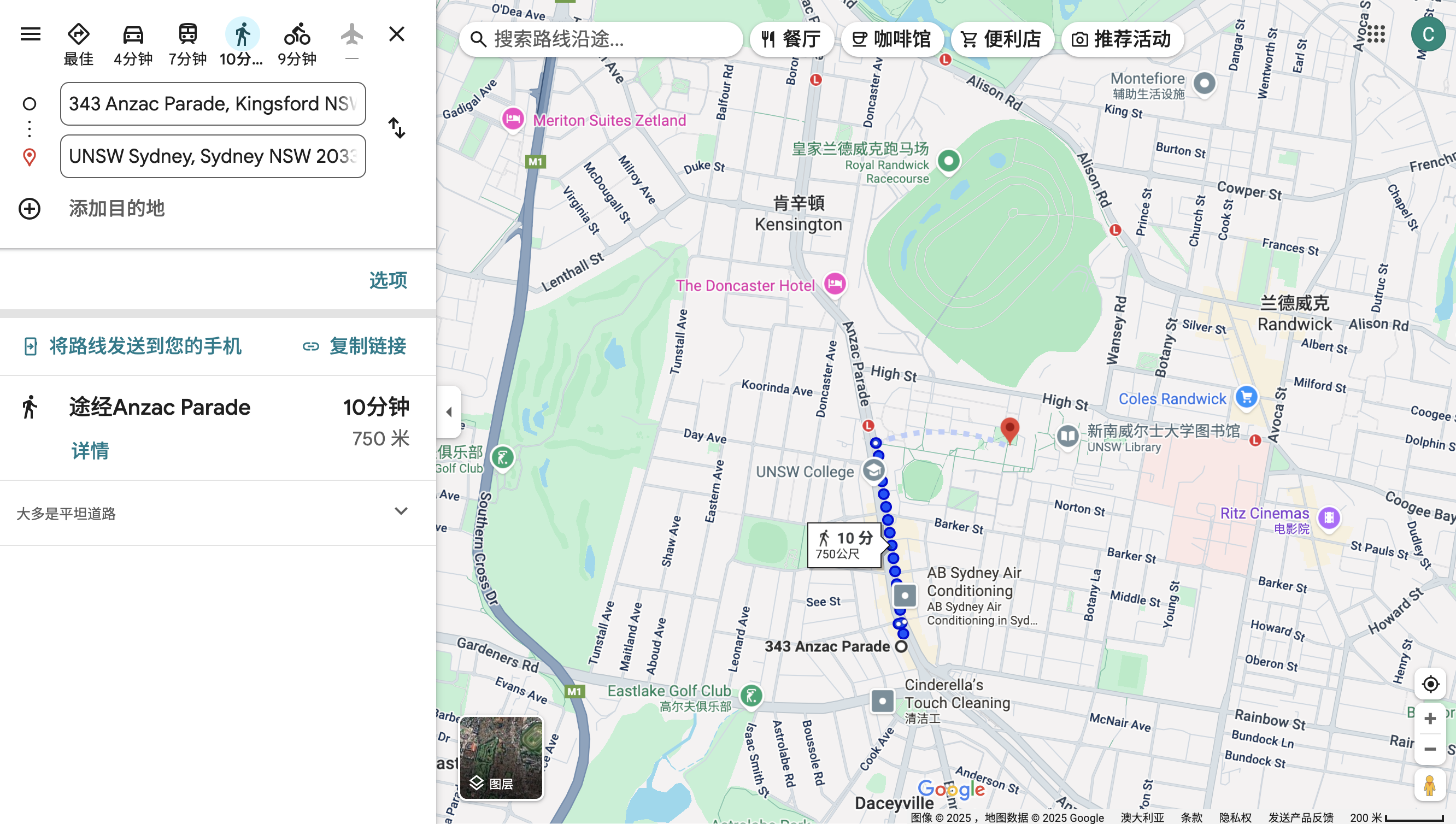This screenshot has width=1456, height=824.
Task: Copy the route link (复制链接)
Action: [355, 346]
